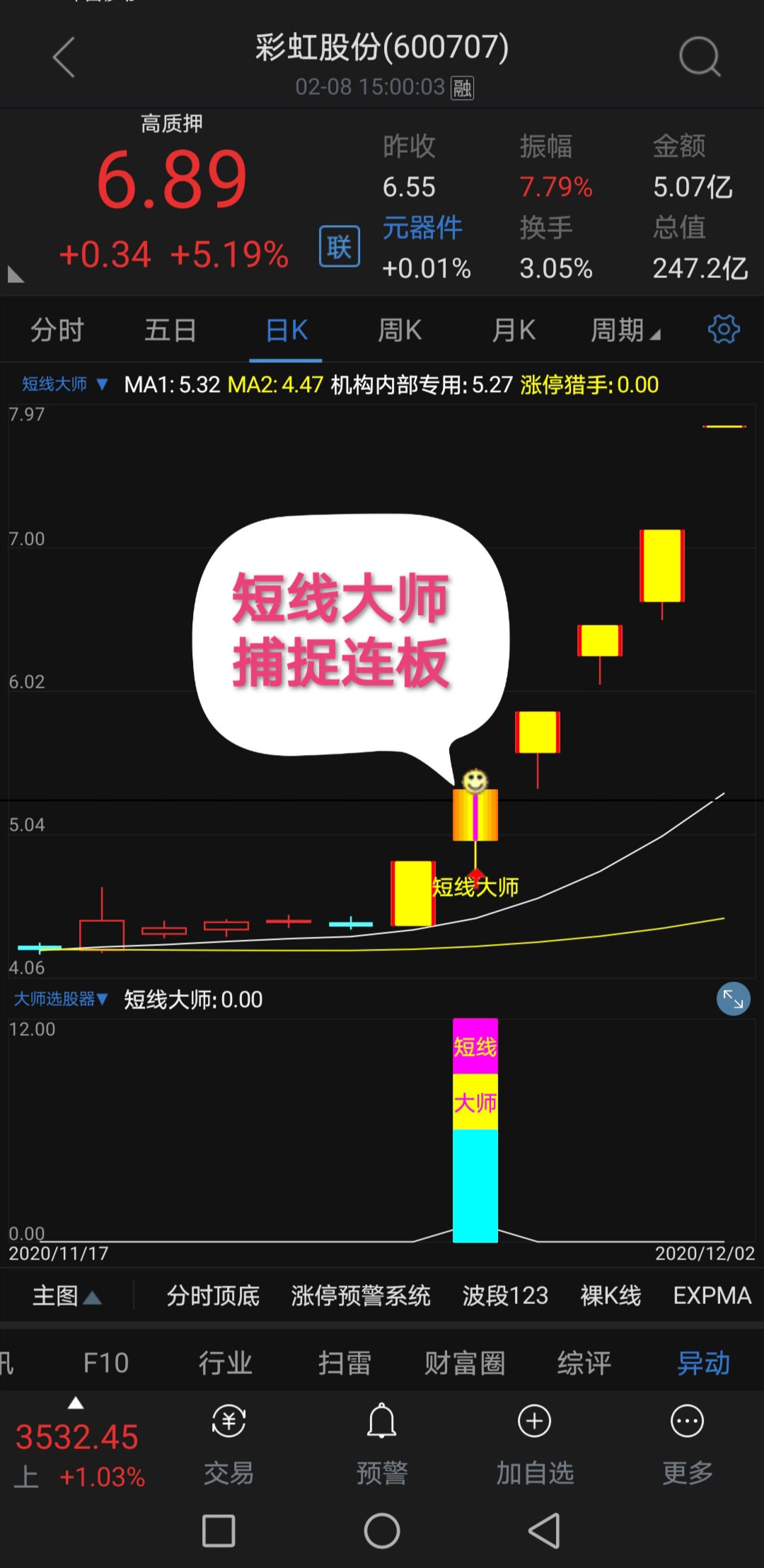
Task: Select the EXPMA indicator
Action: click(x=712, y=1296)
